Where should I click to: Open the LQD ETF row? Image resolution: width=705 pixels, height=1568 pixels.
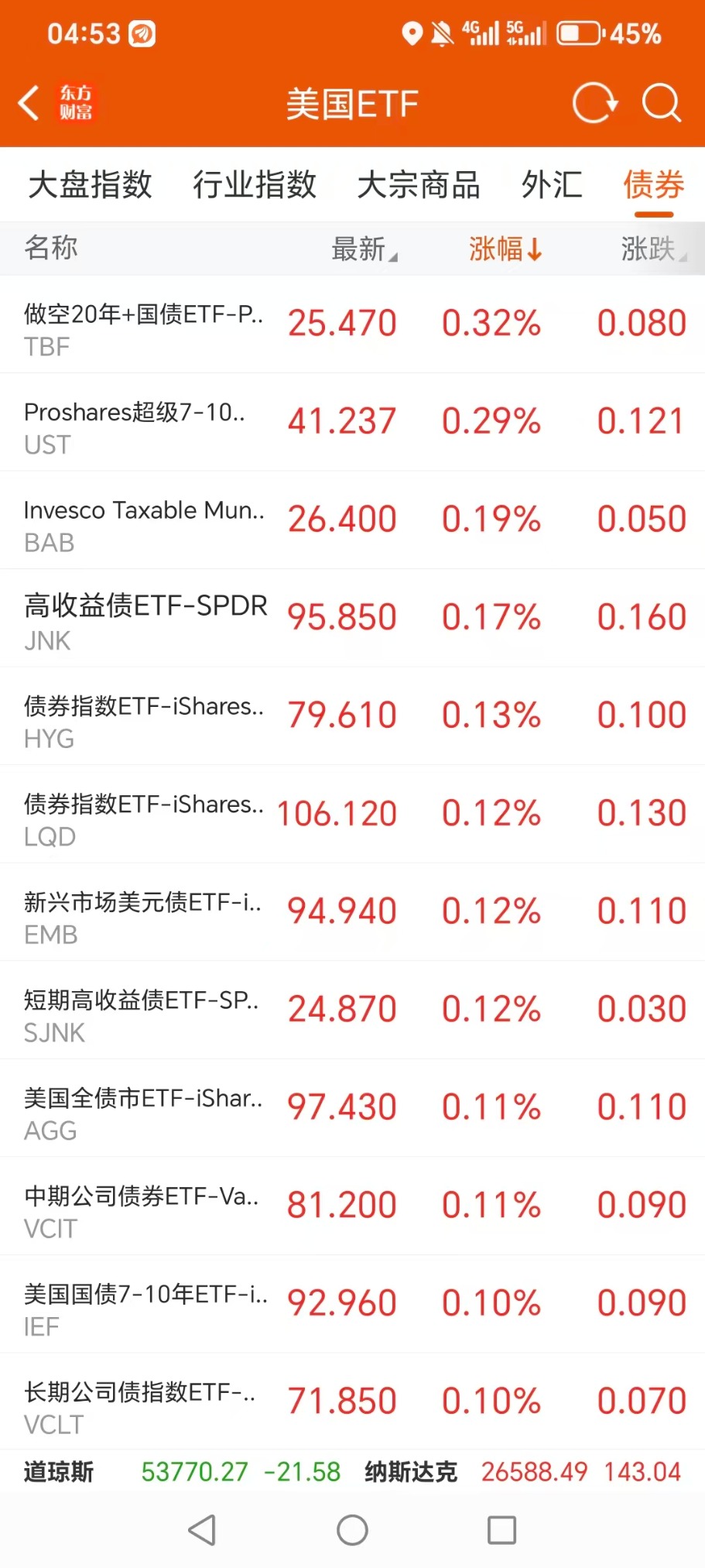click(x=352, y=814)
